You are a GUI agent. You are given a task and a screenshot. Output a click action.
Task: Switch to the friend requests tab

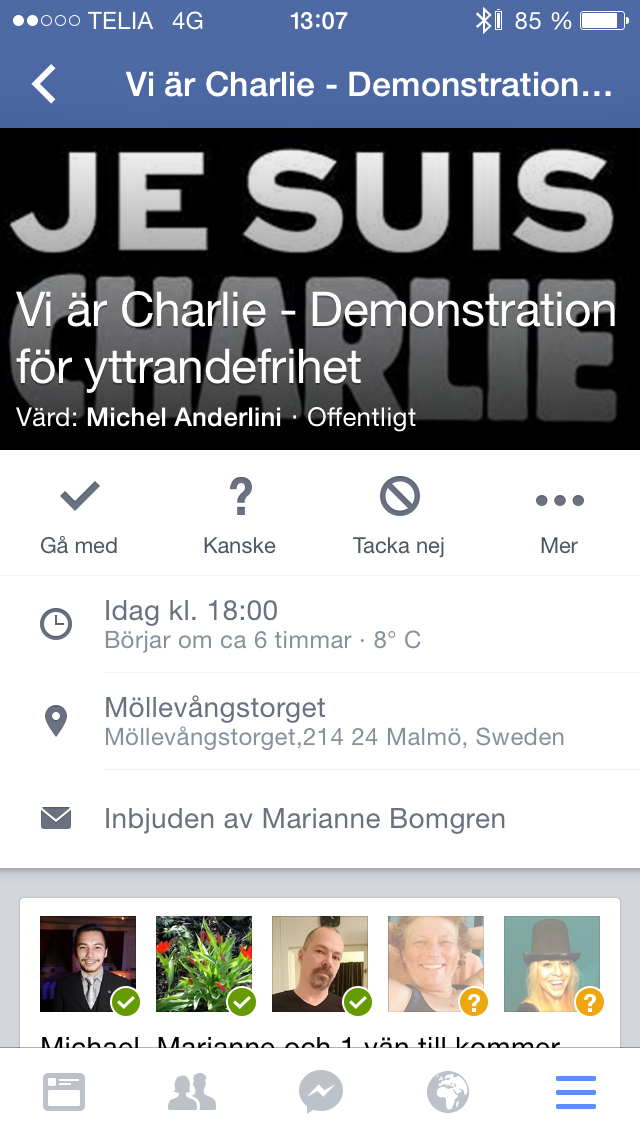[192, 1092]
